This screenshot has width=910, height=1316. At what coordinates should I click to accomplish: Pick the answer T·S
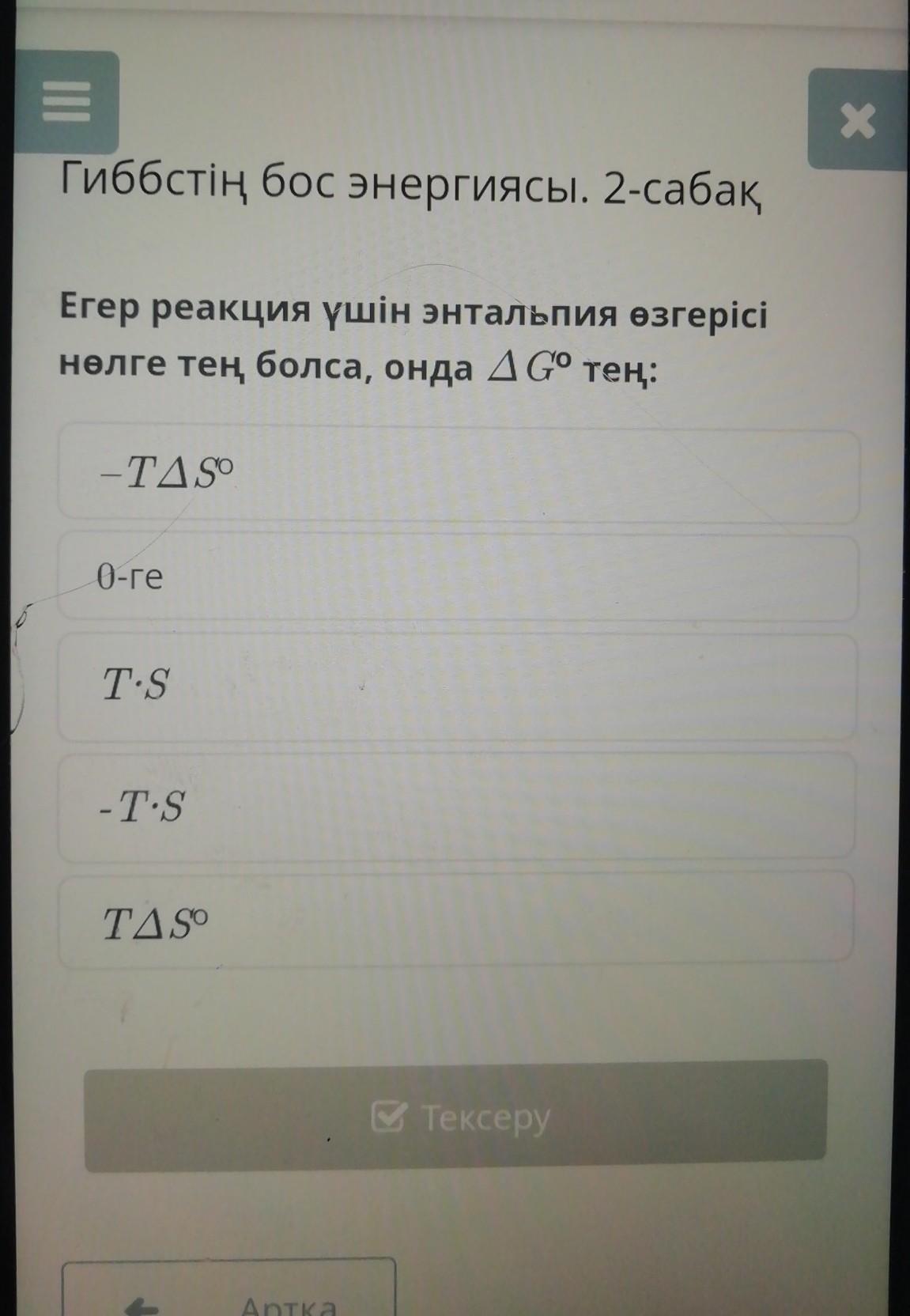[459, 686]
